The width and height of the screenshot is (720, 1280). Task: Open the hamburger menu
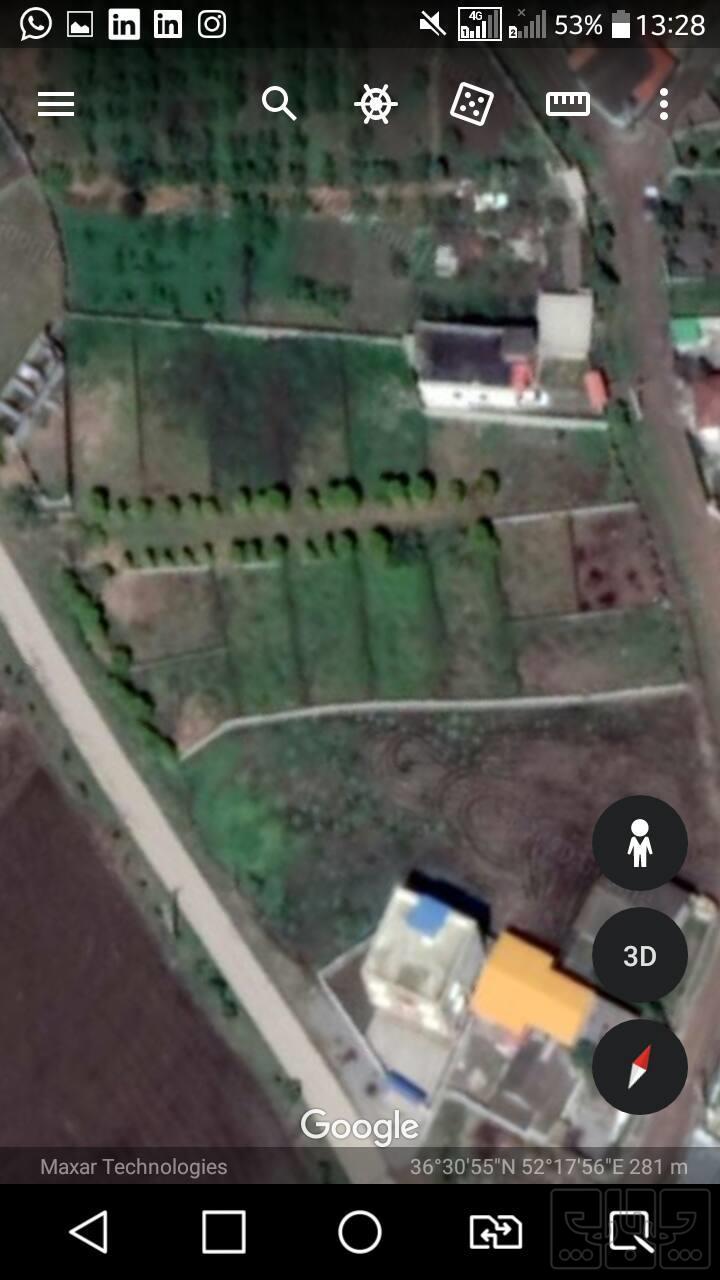coord(56,104)
